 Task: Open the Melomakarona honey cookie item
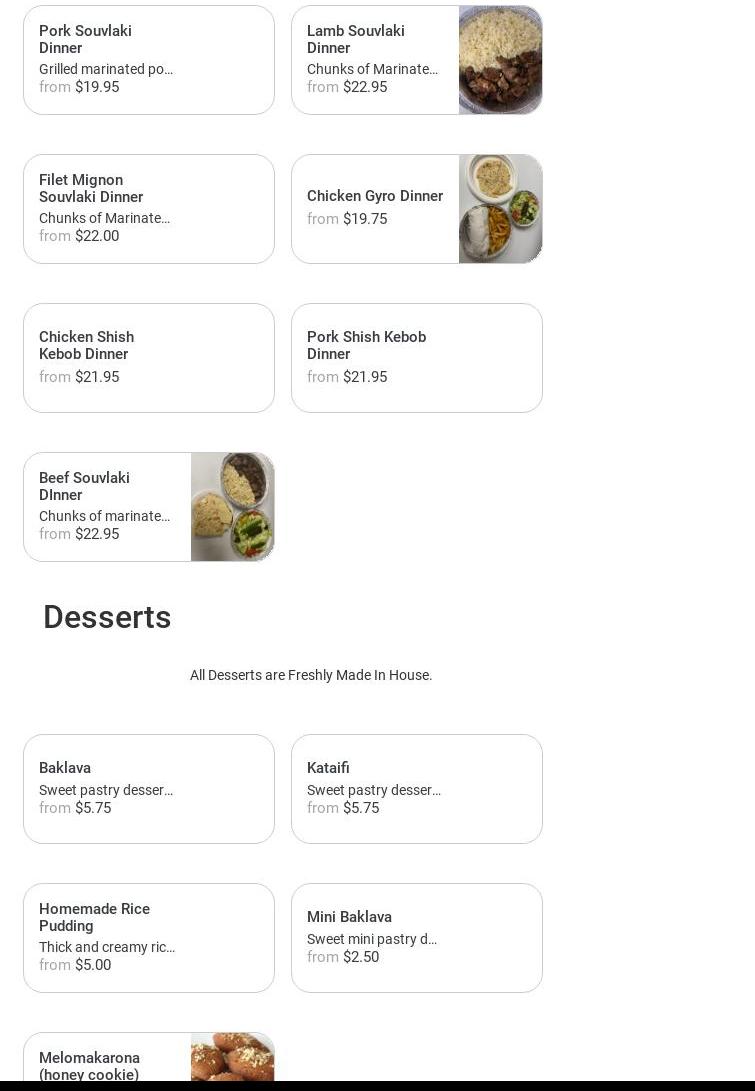coord(148,1061)
